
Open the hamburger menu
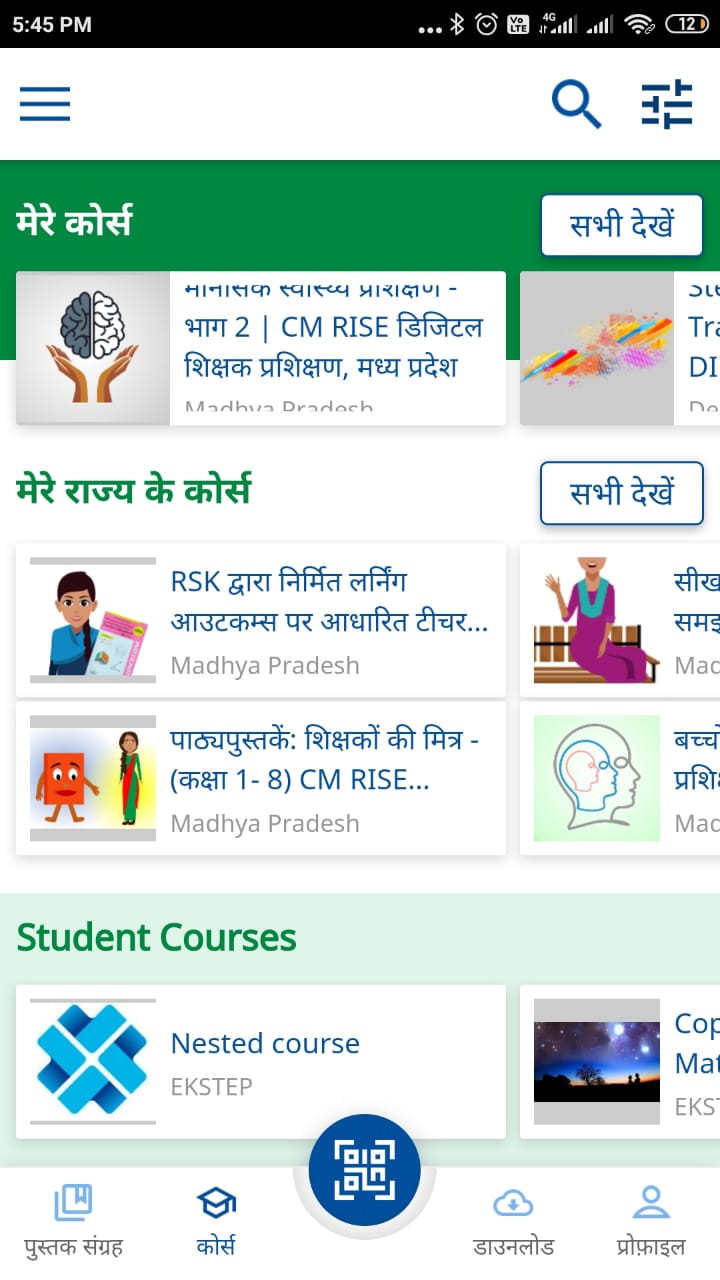[45, 104]
